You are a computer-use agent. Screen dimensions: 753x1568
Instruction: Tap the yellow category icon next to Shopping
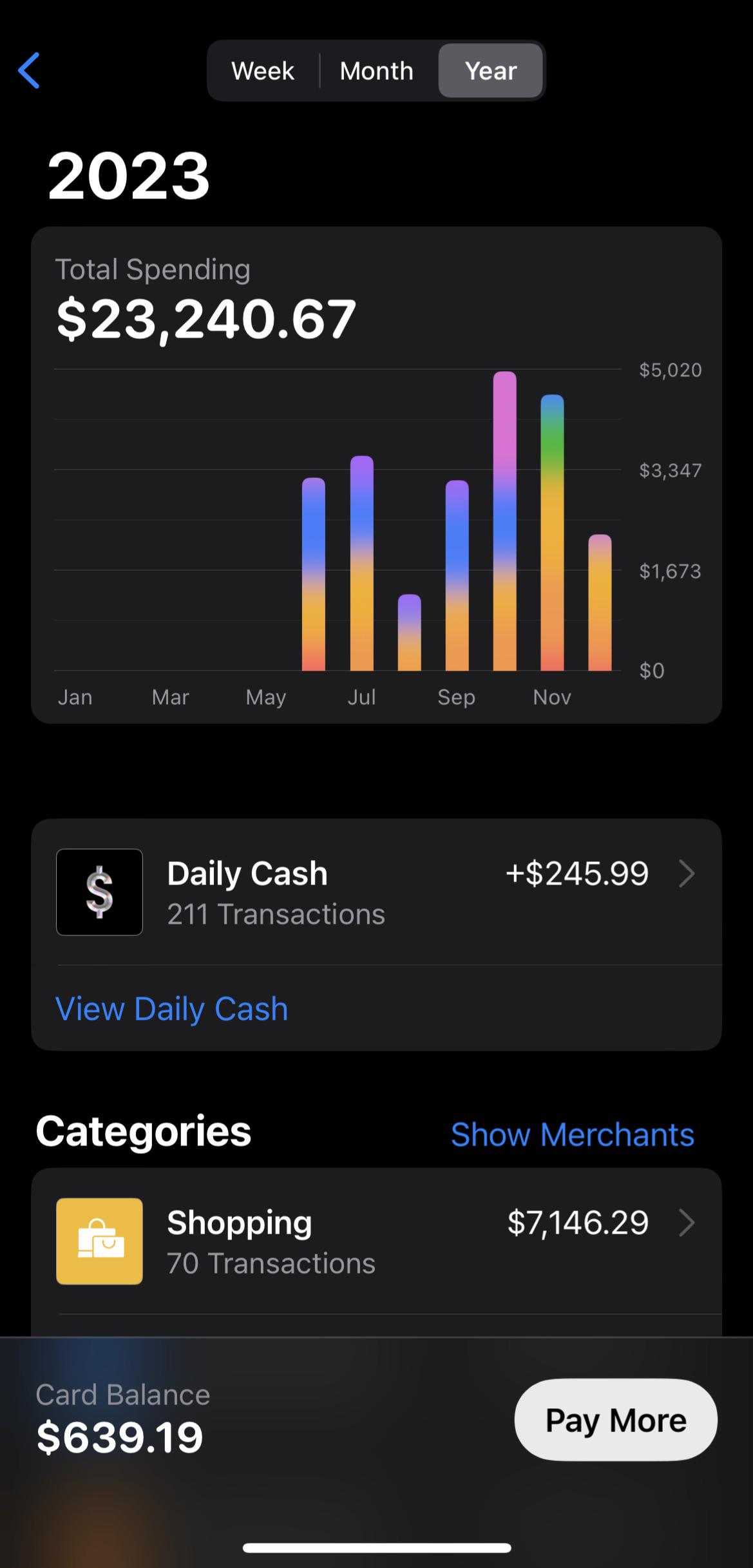[99, 1240]
